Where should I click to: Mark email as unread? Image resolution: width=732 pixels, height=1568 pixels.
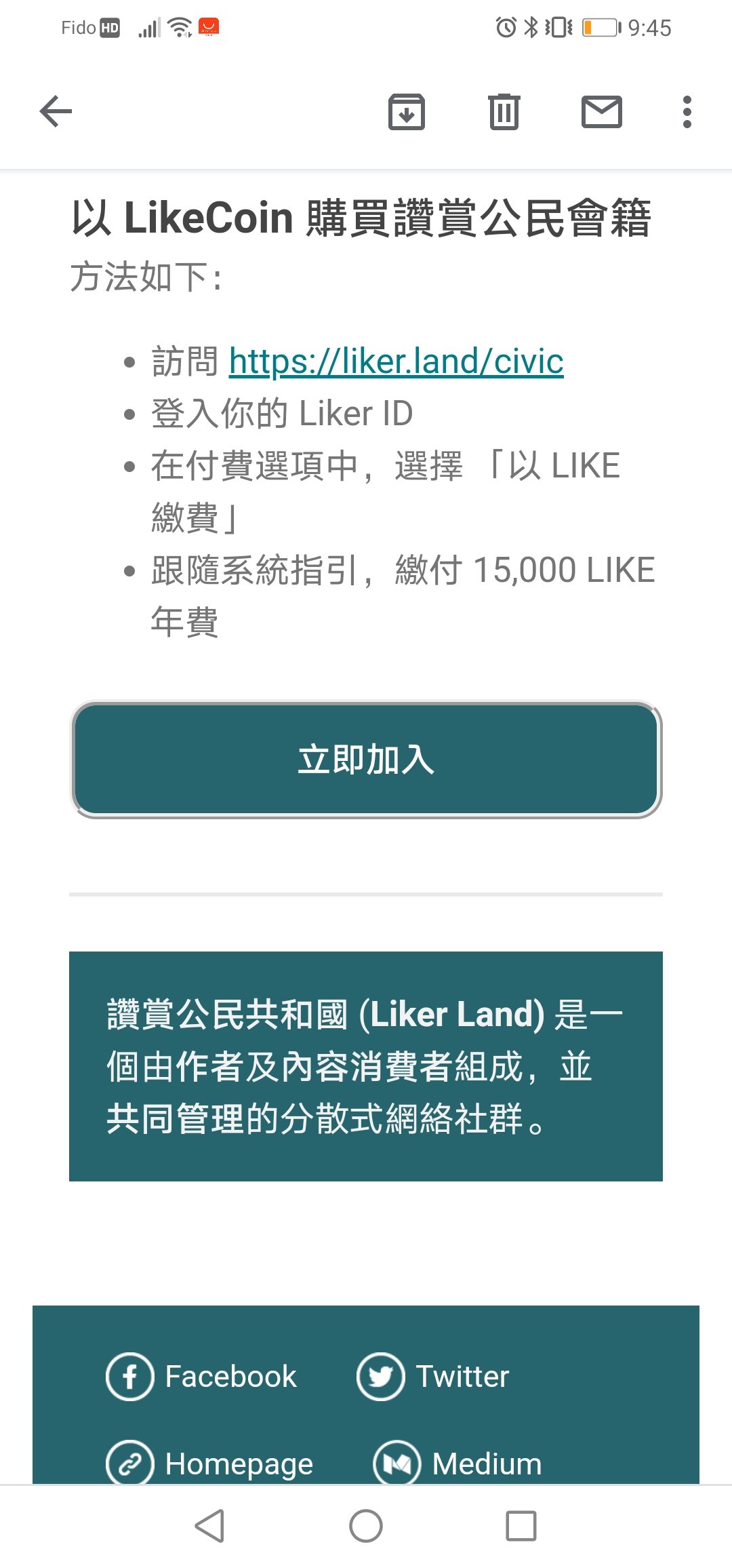[x=602, y=112]
